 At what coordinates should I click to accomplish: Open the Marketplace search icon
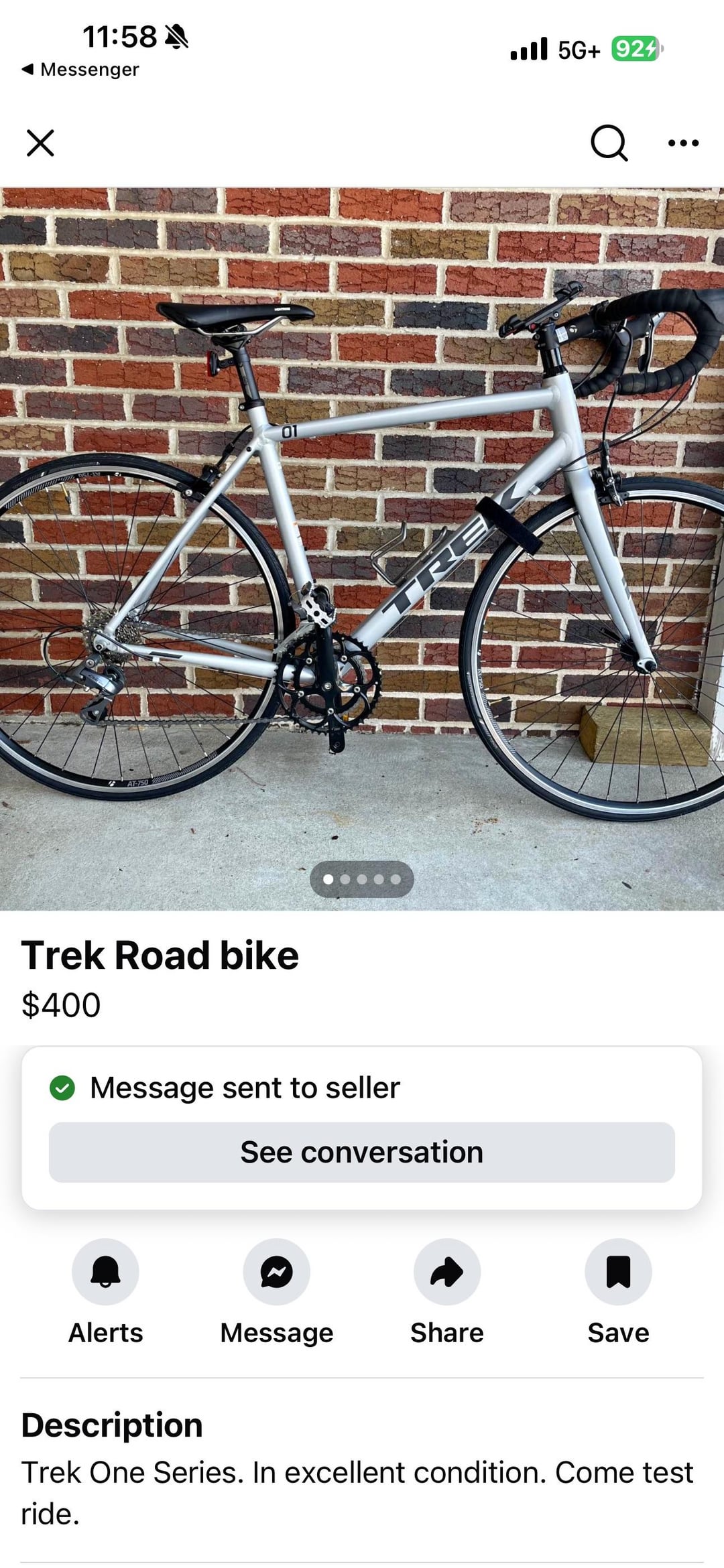[609, 143]
